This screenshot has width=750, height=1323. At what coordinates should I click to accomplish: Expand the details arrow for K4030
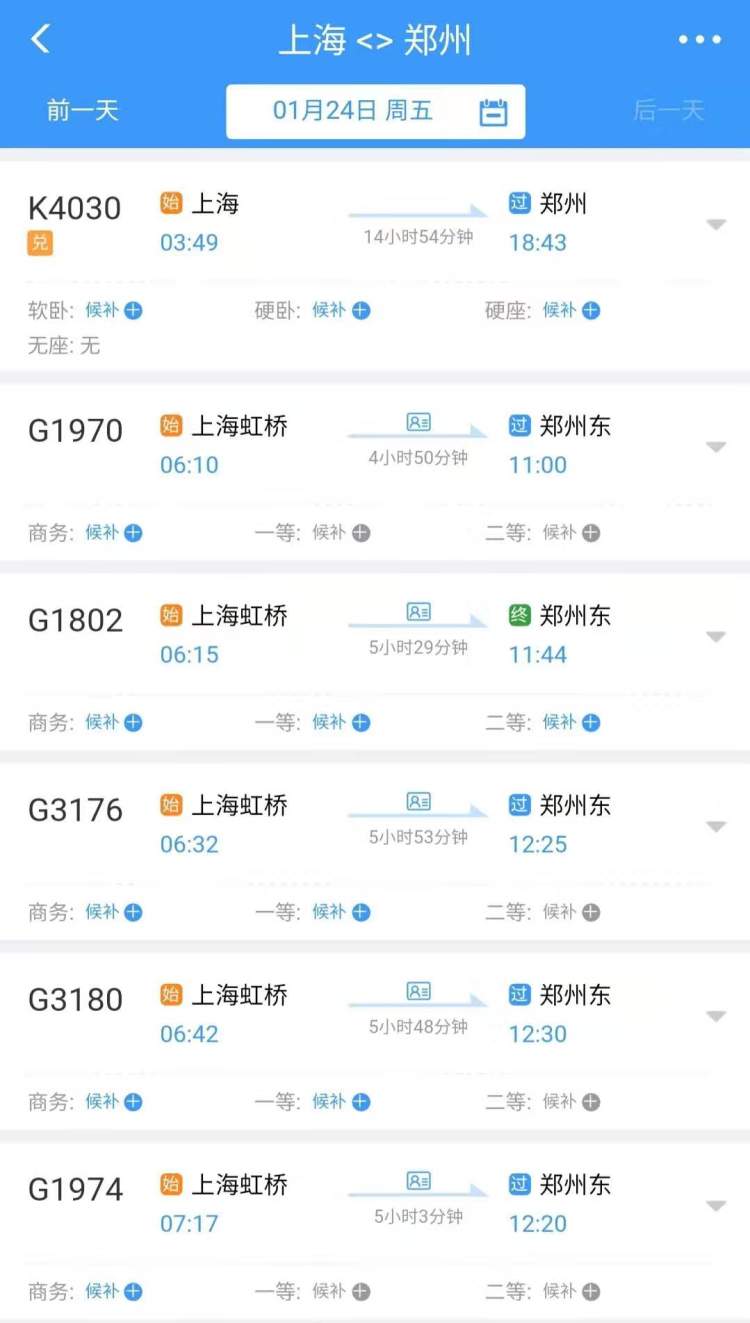tap(716, 225)
